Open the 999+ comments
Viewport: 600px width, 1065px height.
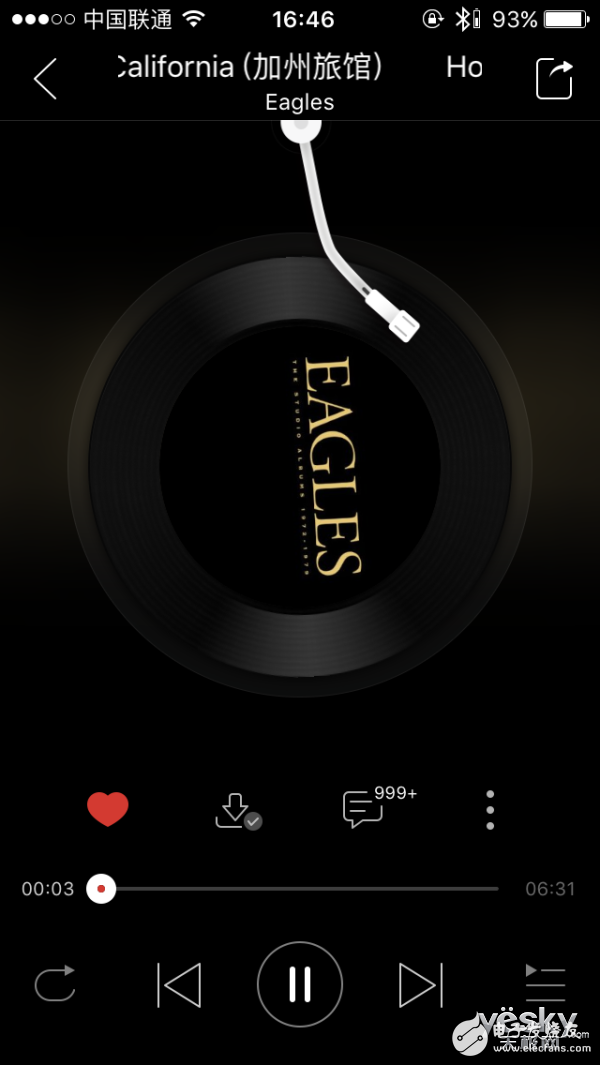pyautogui.click(x=379, y=806)
